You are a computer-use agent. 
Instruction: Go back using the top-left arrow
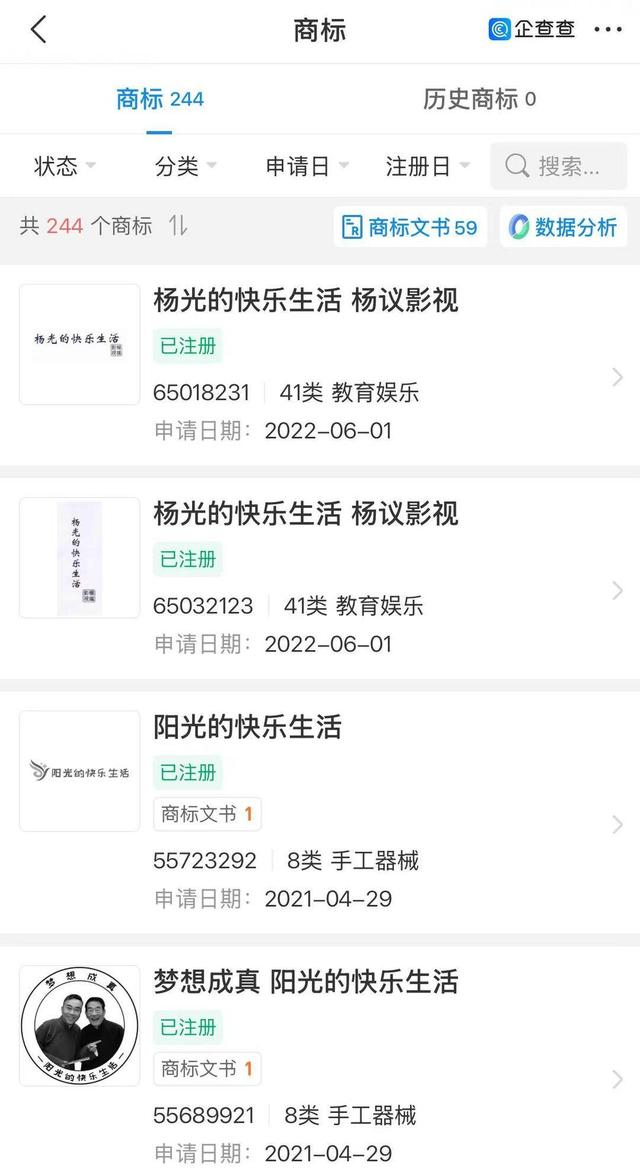tap(39, 30)
